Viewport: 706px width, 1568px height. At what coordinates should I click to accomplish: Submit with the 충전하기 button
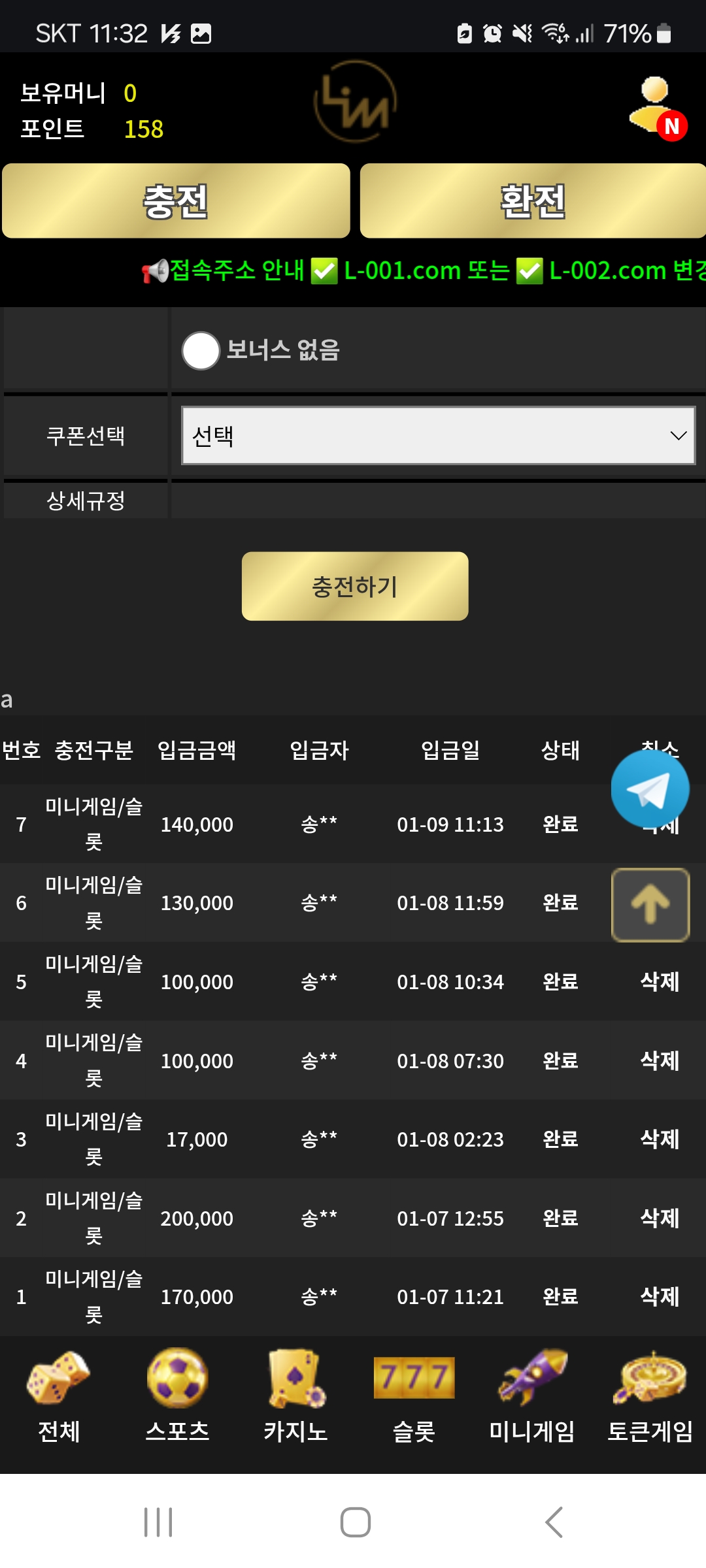pyautogui.click(x=355, y=586)
